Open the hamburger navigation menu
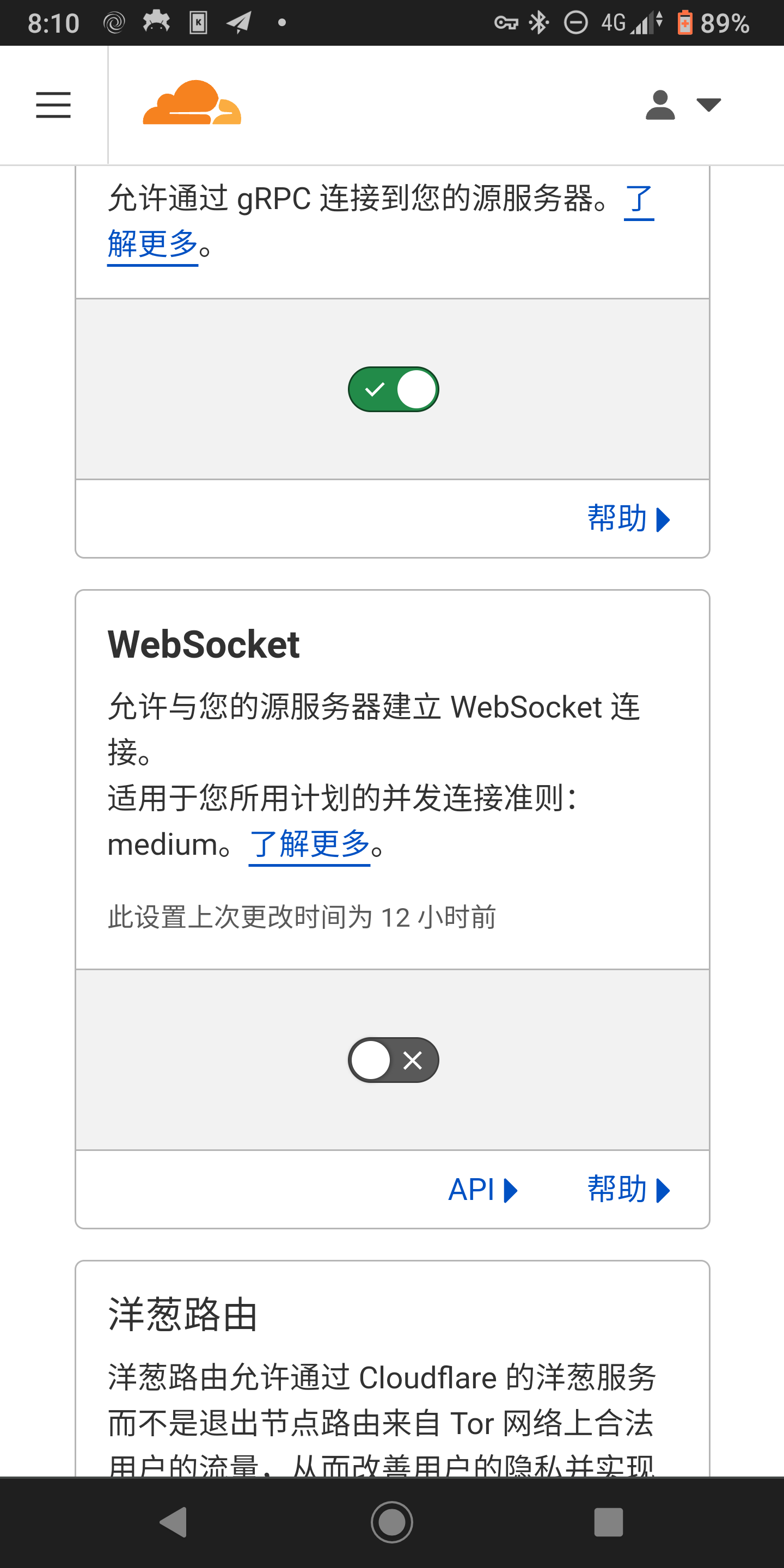The height and width of the screenshot is (1568, 784). [53, 105]
